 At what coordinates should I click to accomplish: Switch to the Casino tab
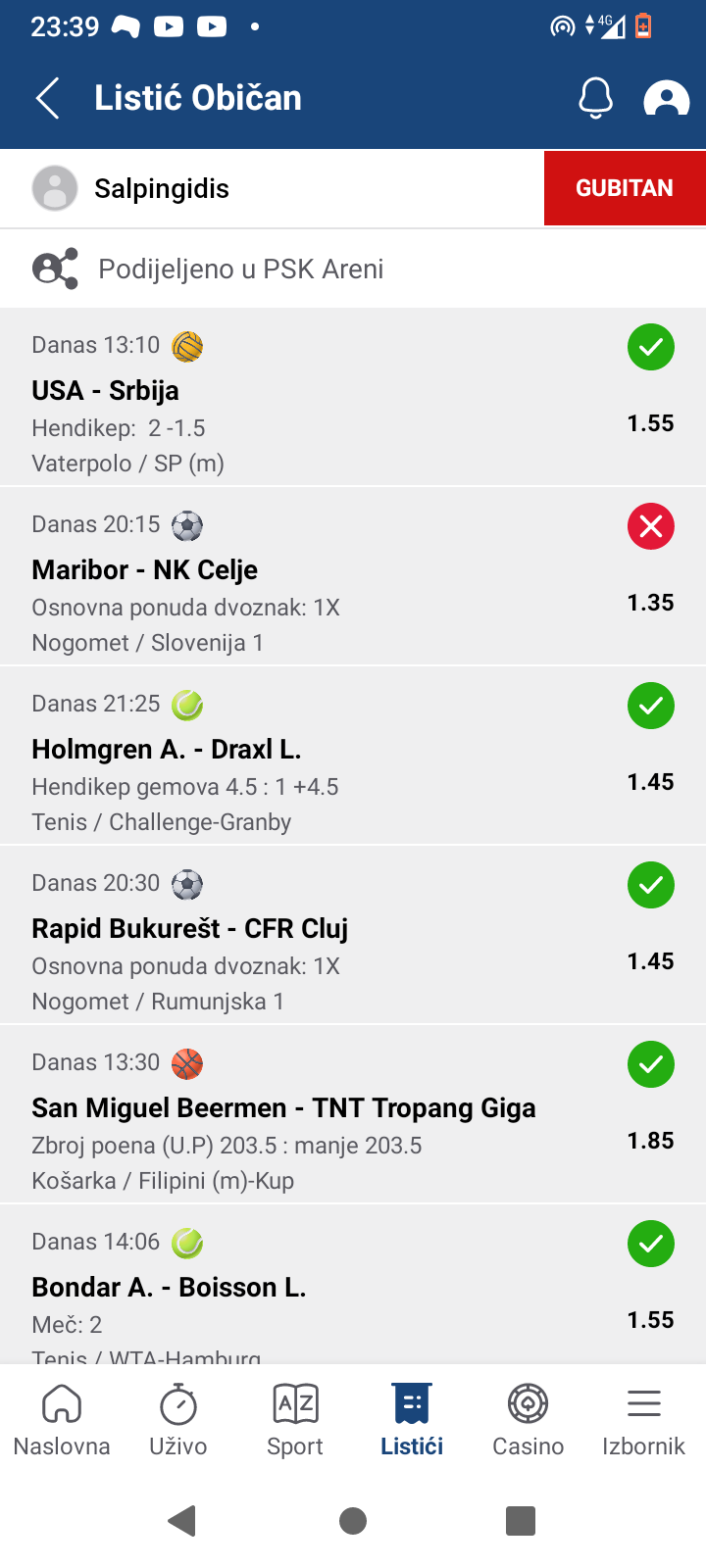tap(528, 1420)
